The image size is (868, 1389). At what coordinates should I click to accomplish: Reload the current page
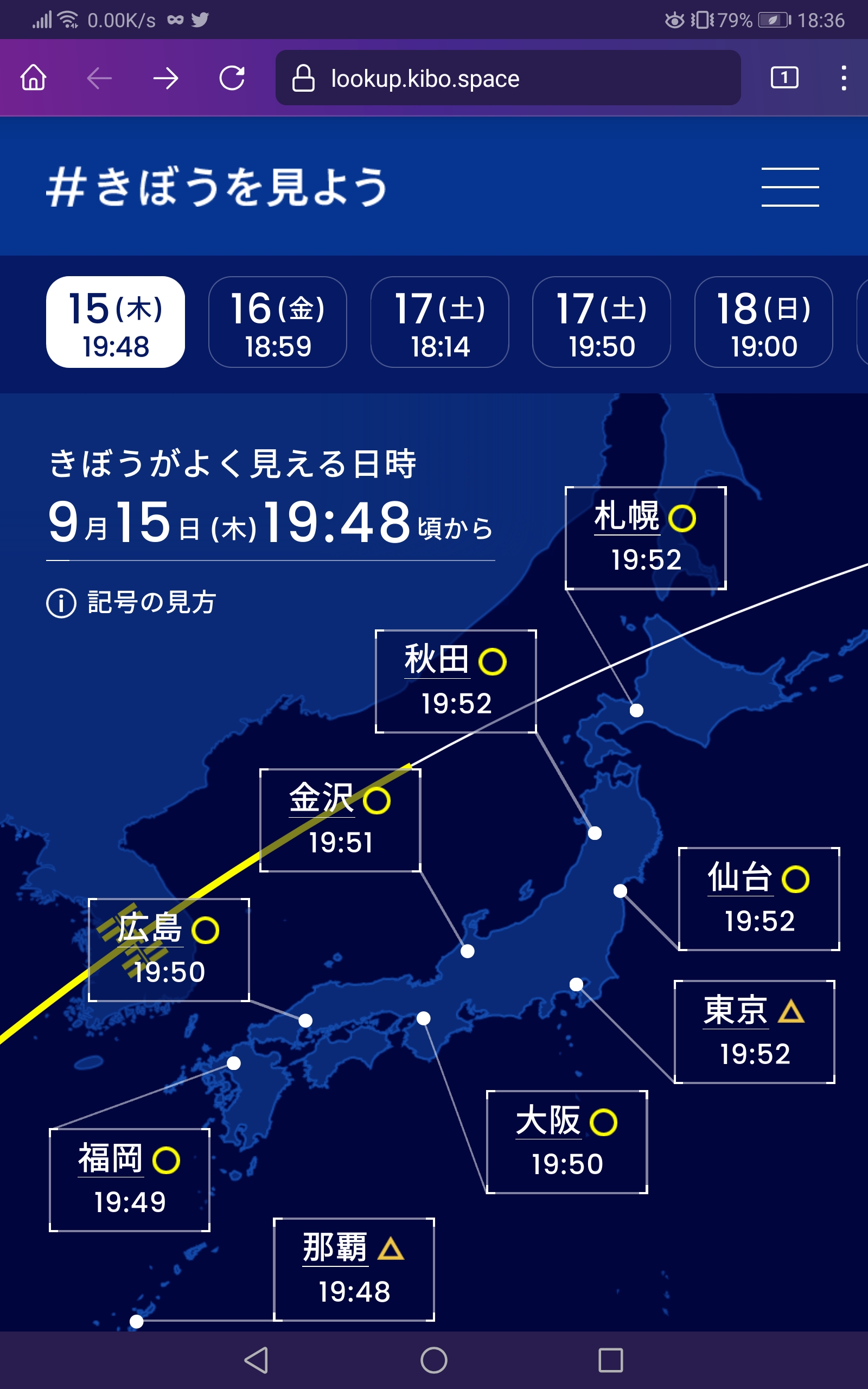pyautogui.click(x=232, y=78)
